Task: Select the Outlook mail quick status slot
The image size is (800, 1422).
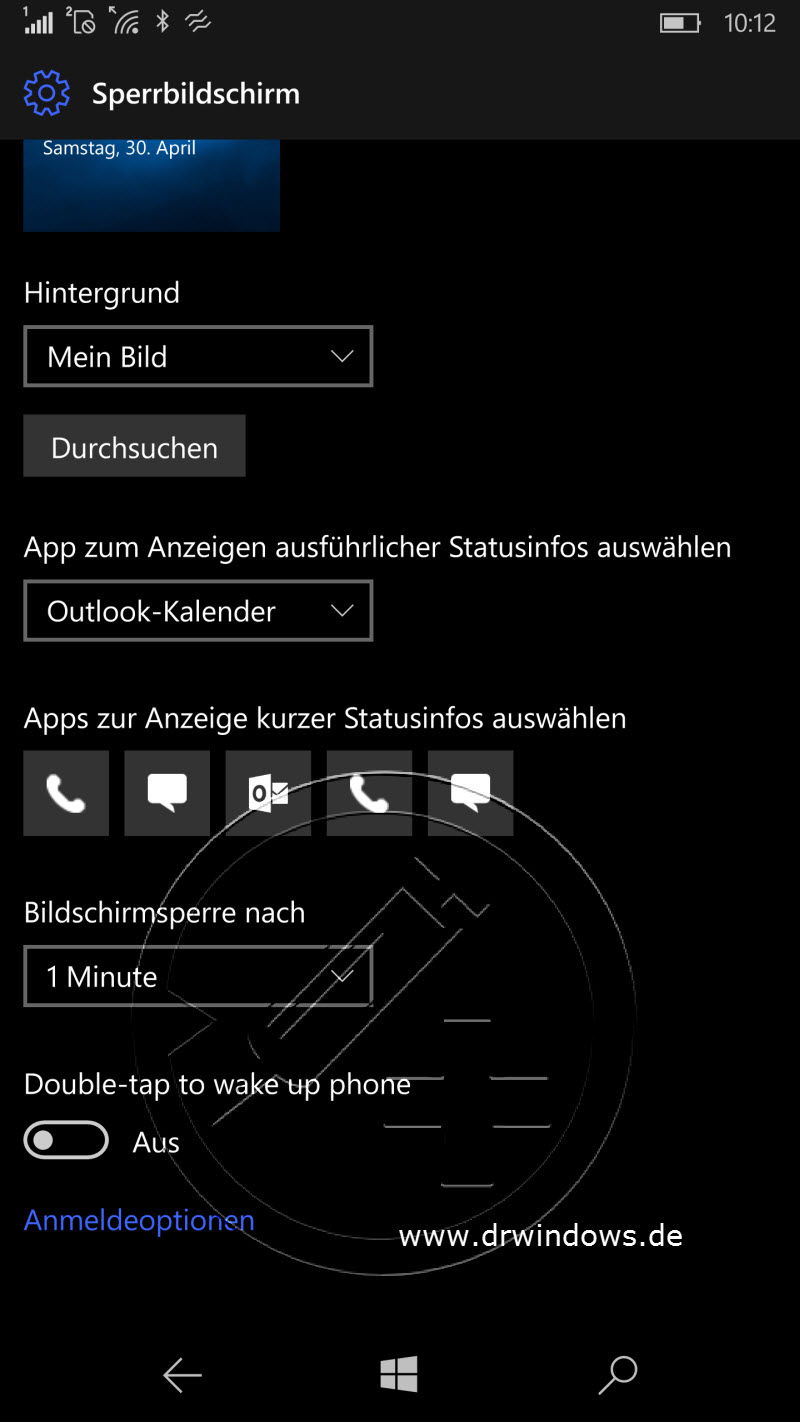Action: [x=268, y=793]
